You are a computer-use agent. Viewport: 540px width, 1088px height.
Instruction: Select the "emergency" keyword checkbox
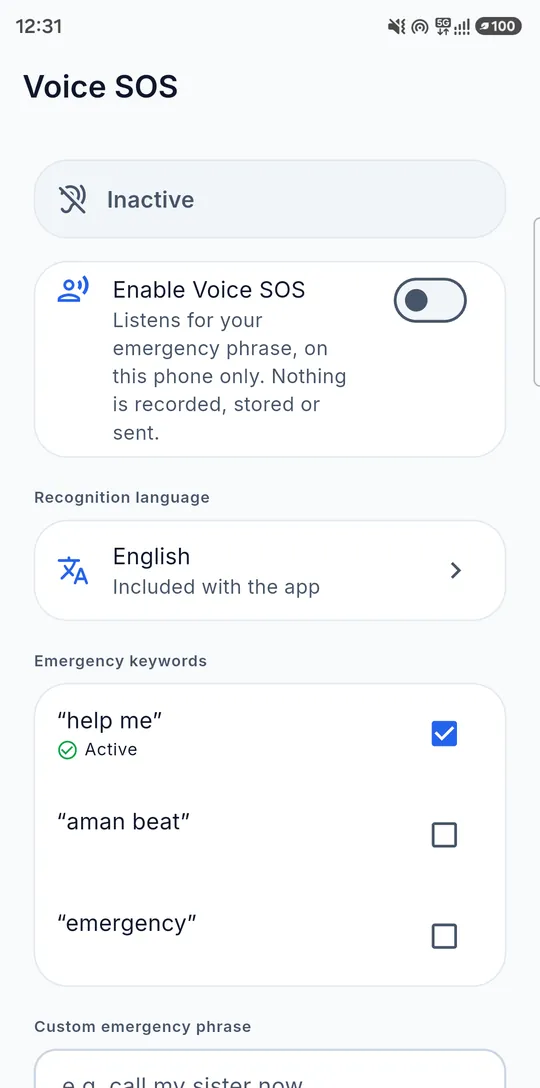pos(444,936)
